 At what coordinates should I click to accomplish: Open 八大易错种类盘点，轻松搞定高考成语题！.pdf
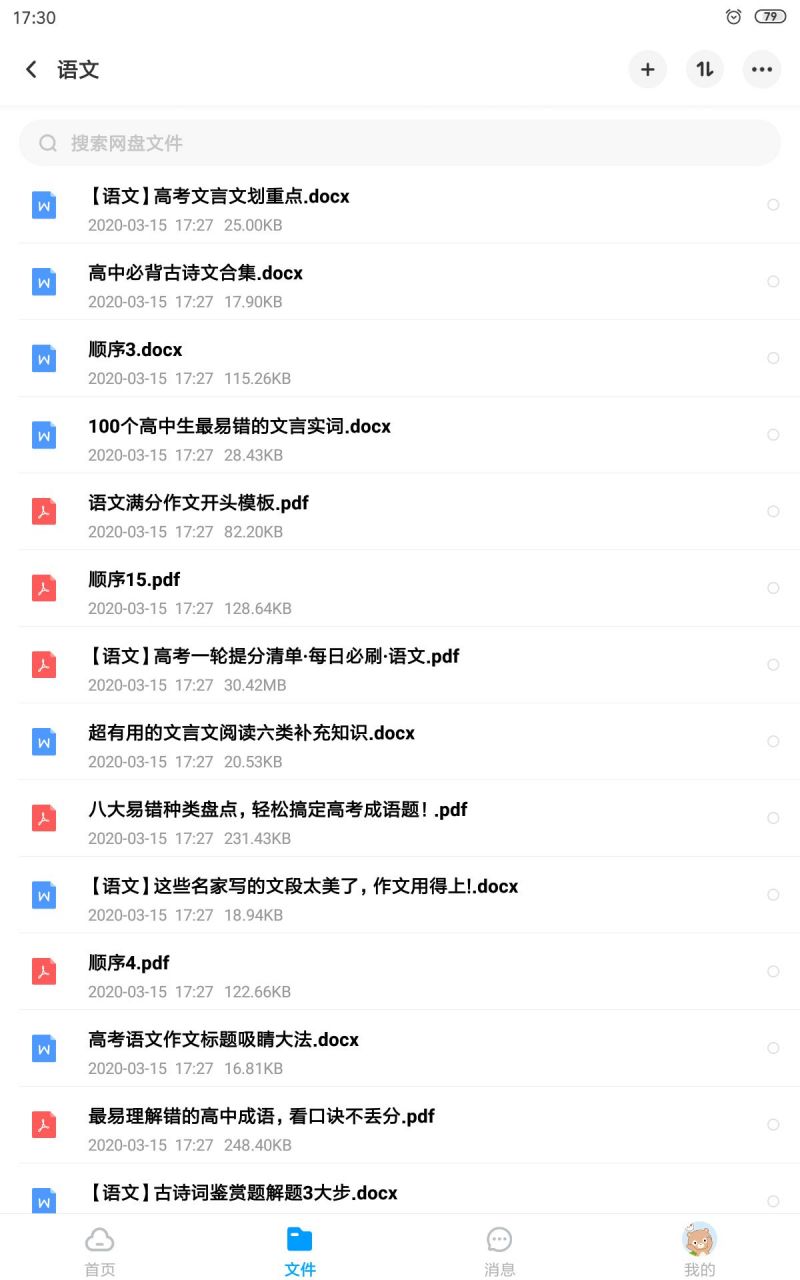[400, 818]
